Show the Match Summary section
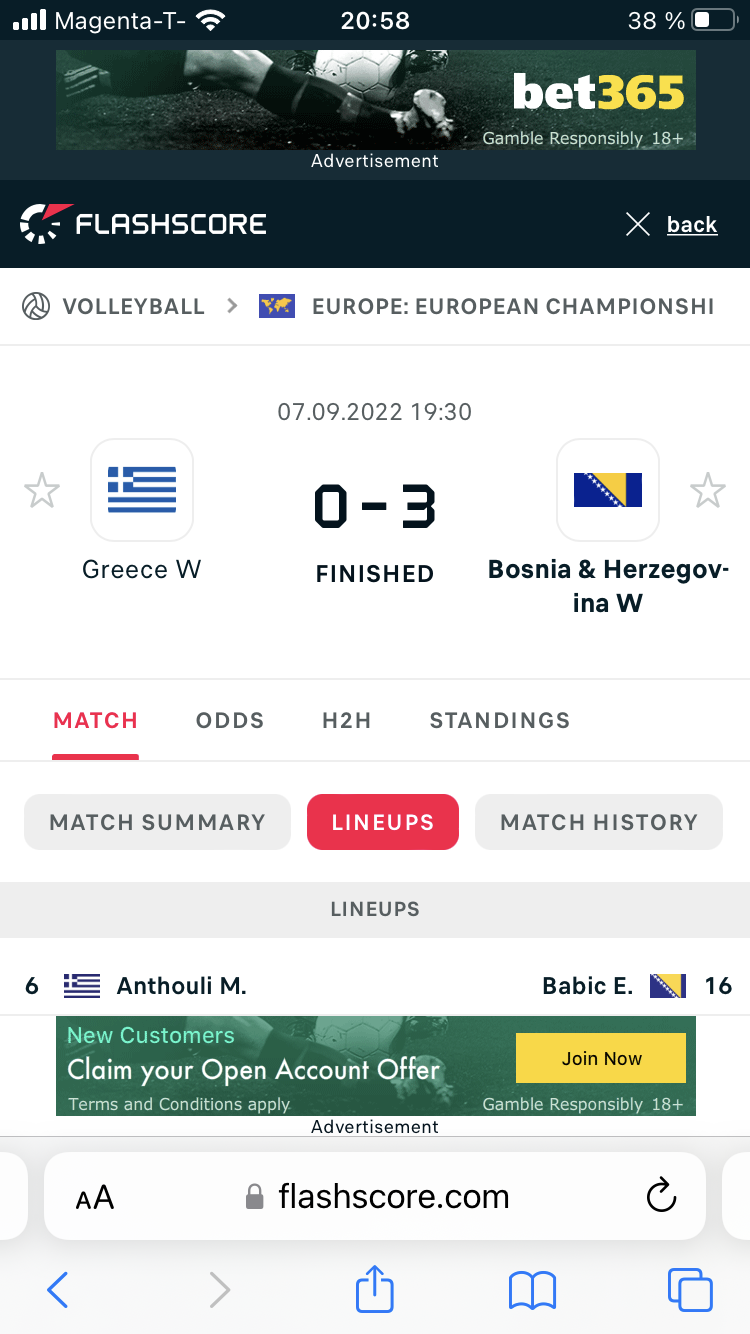This screenshot has height=1334, width=750. coord(157,822)
